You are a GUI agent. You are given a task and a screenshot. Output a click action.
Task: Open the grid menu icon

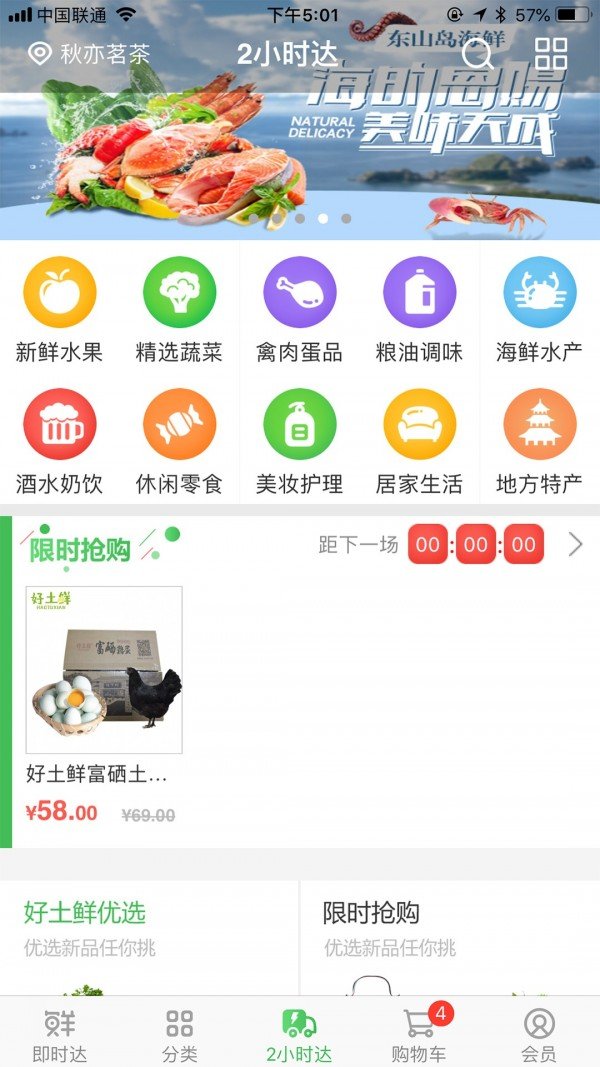[x=550, y=53]
